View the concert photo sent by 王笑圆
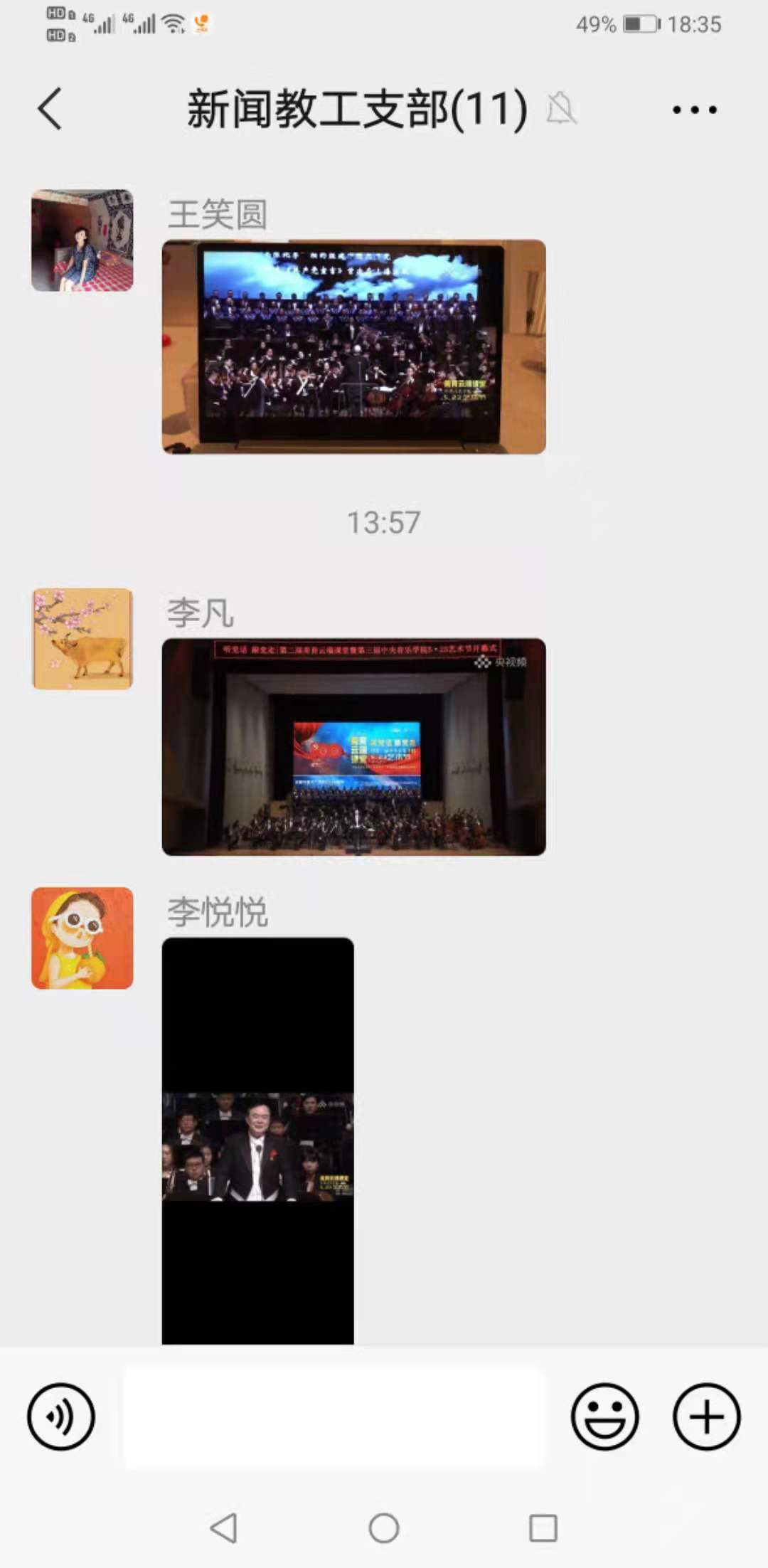This screenshot has height=1568, width=768. point(353,346)
